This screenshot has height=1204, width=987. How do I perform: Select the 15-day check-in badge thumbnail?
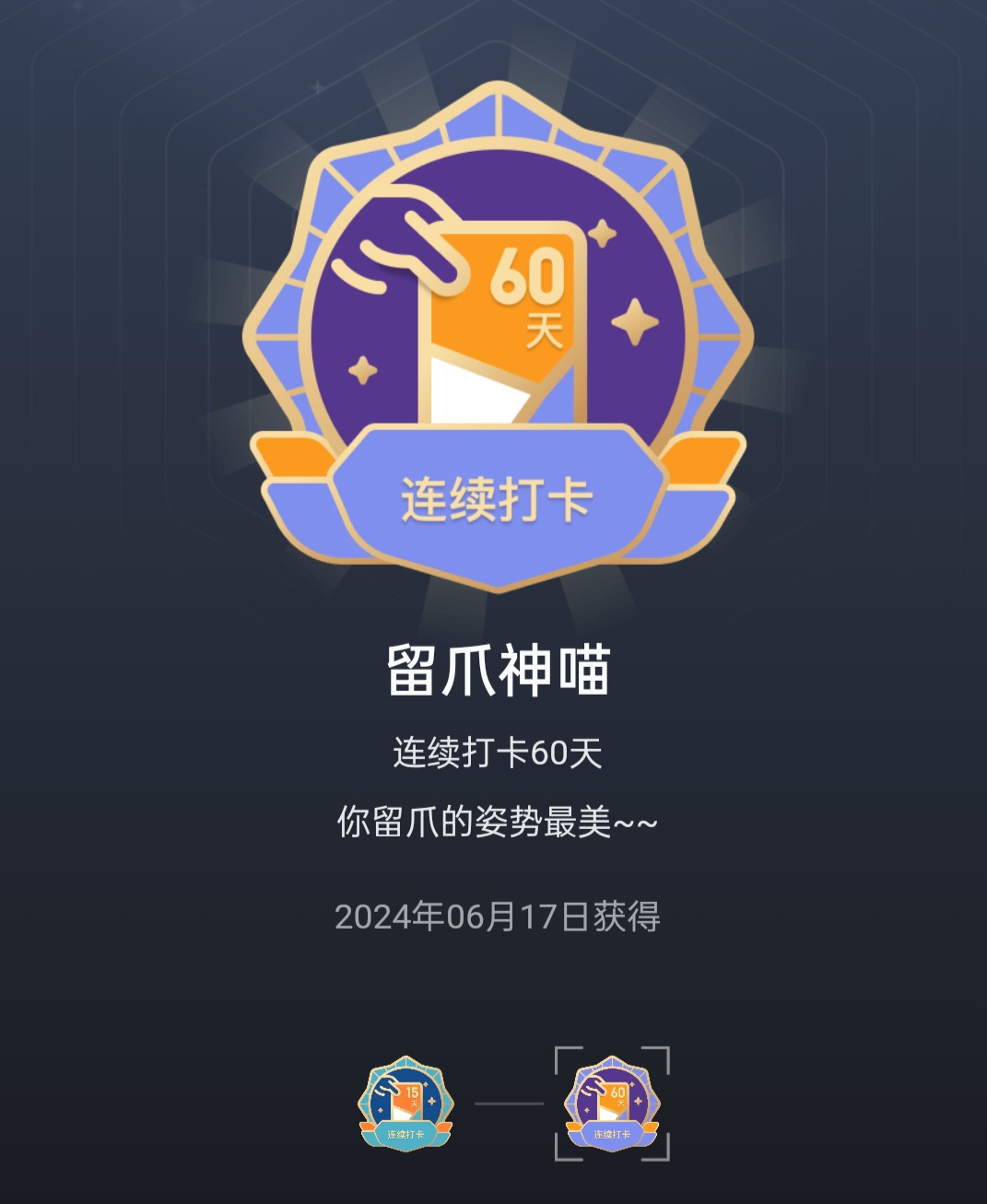point(405,1103)
